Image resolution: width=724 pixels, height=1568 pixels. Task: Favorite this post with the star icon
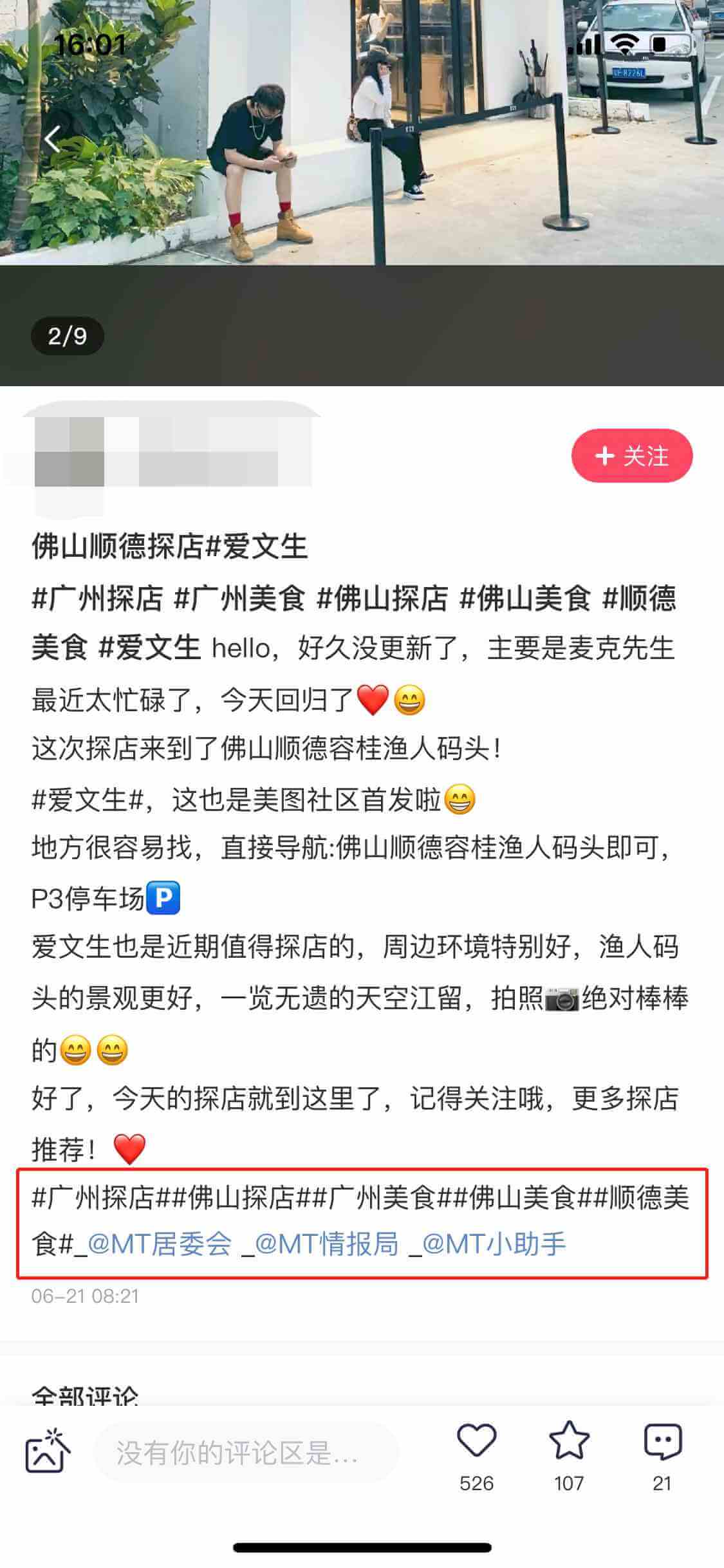tap(569, 1442)
